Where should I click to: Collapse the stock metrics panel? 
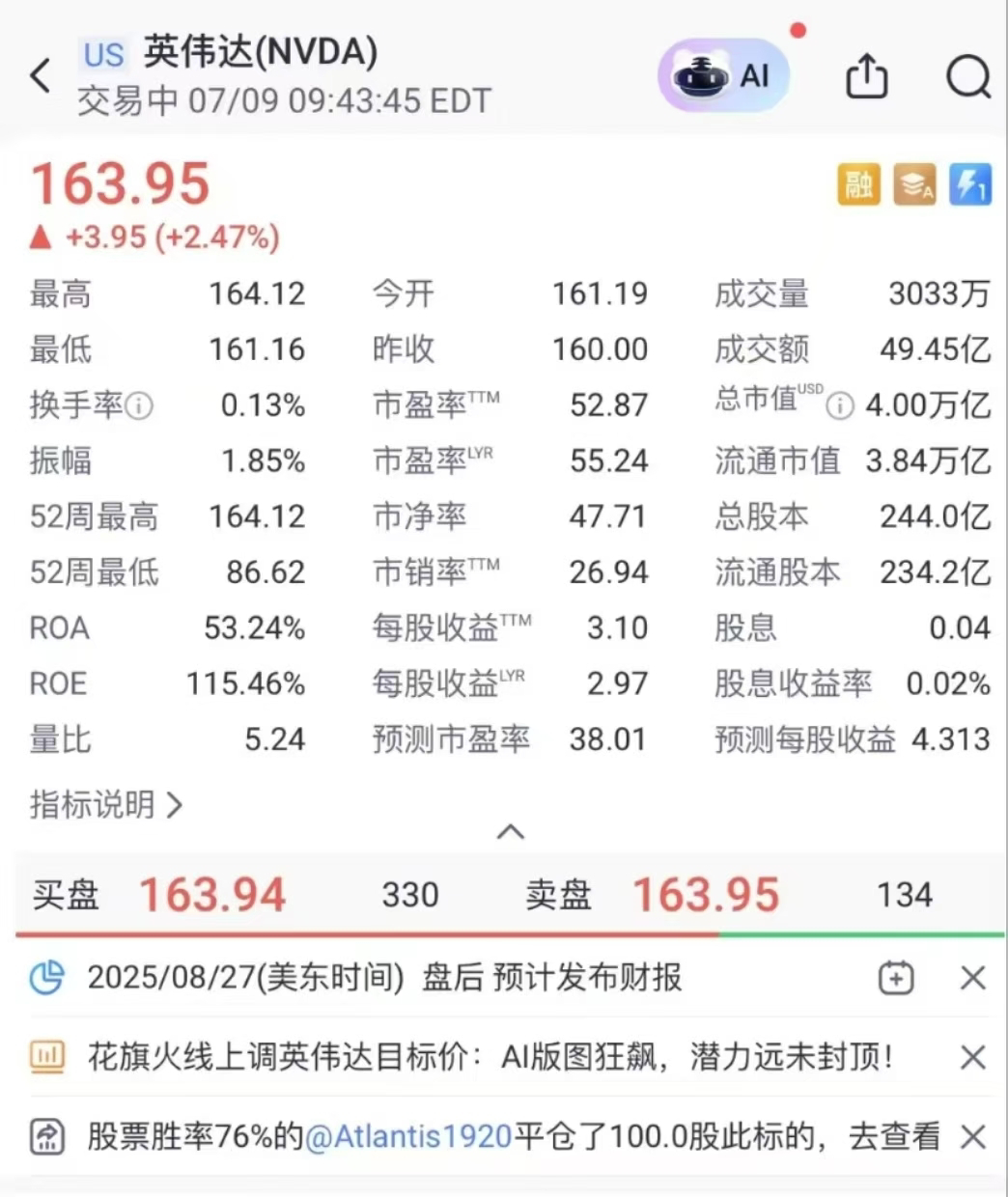coord(510,832)
